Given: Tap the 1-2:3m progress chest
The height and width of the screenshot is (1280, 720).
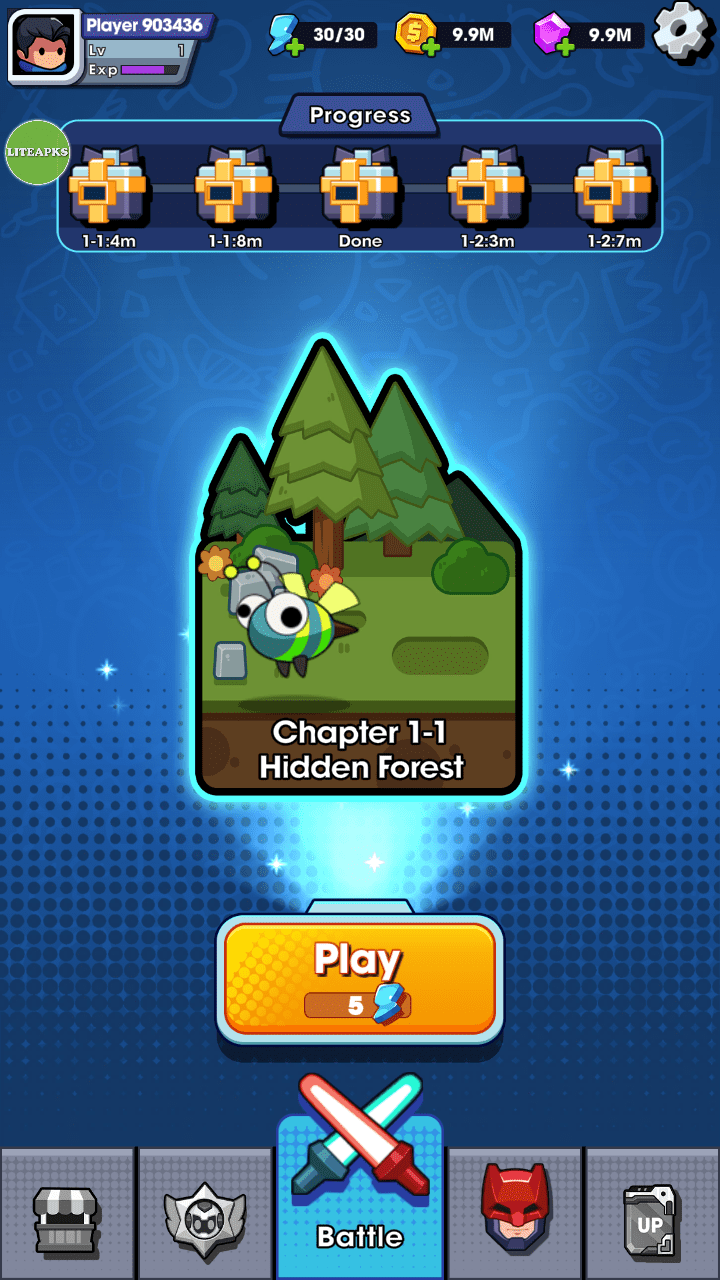Looking at the screenshot, I should (487, 188).
